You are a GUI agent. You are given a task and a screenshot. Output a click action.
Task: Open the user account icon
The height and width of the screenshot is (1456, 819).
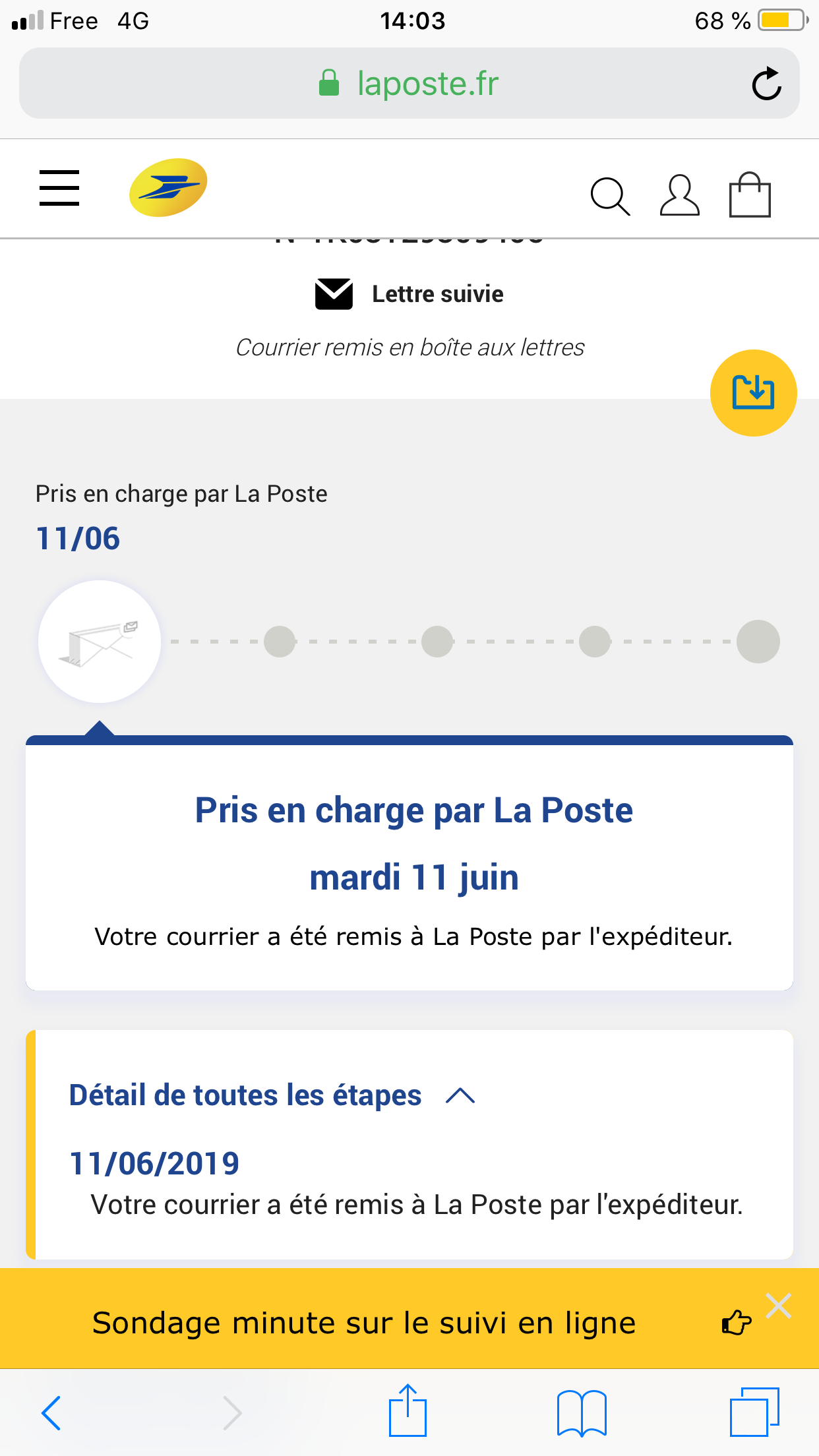point(679,196)
